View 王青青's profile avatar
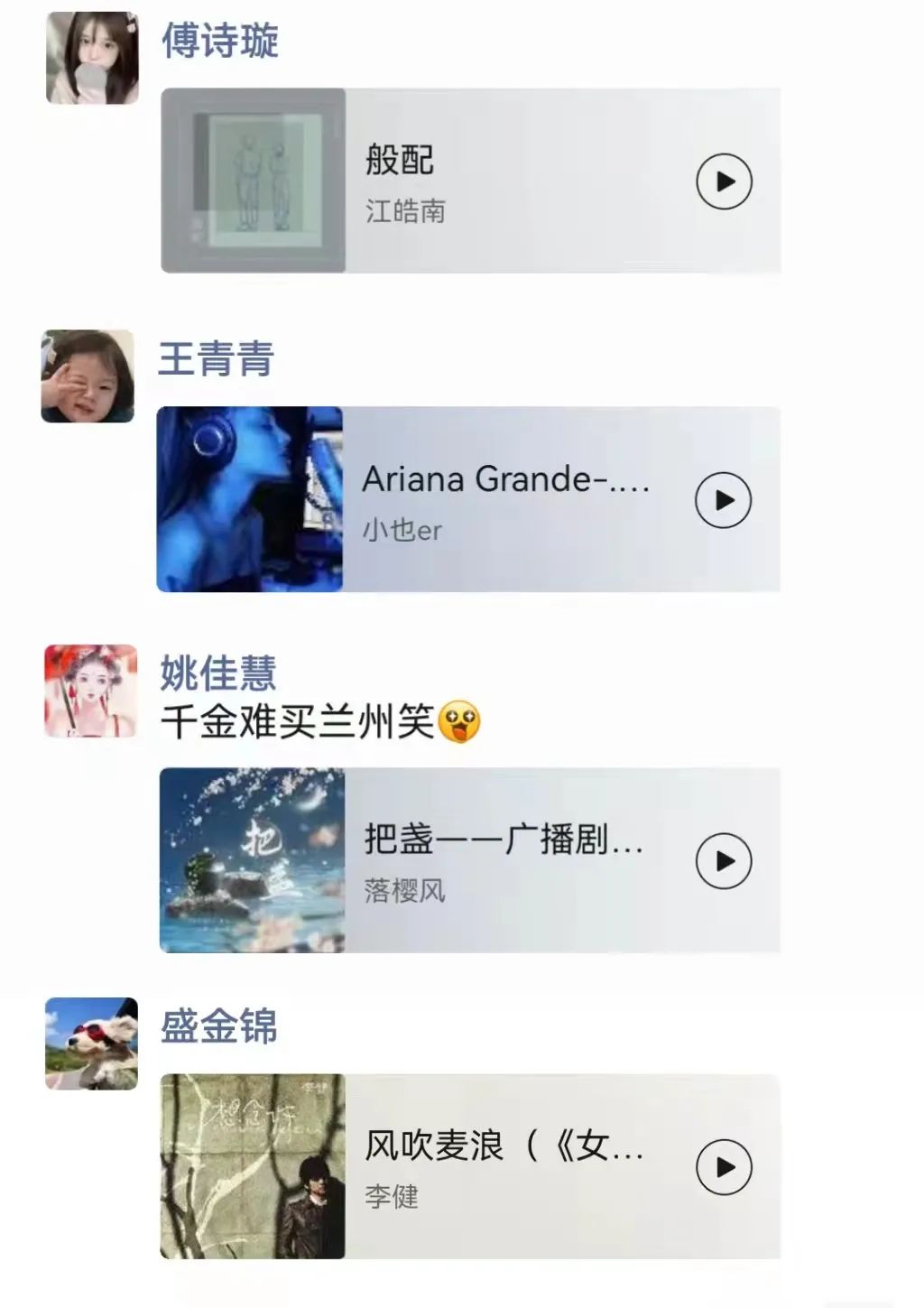The image size is (924, 1308). tap(88, 376)
